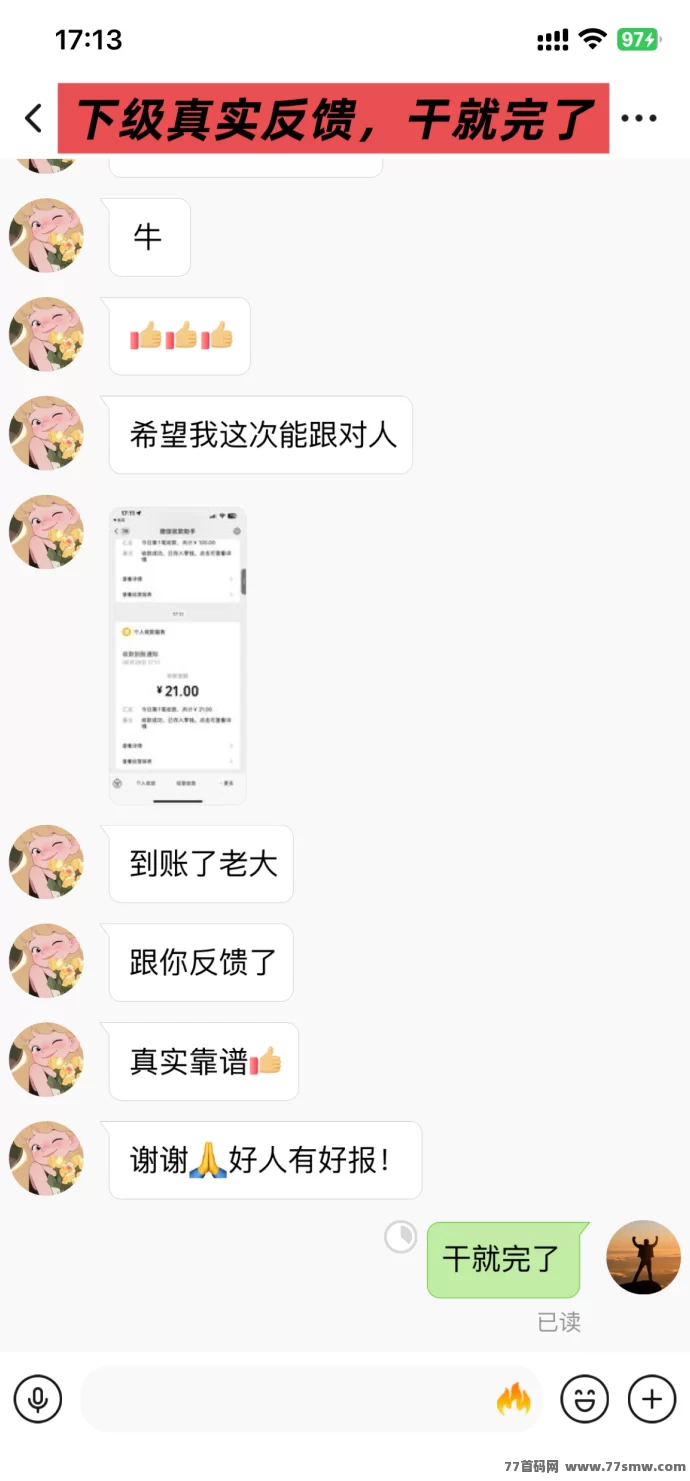Send the flame sticker from input bar
Screen dimensions: 690x1481
[x=514, y=1399]
